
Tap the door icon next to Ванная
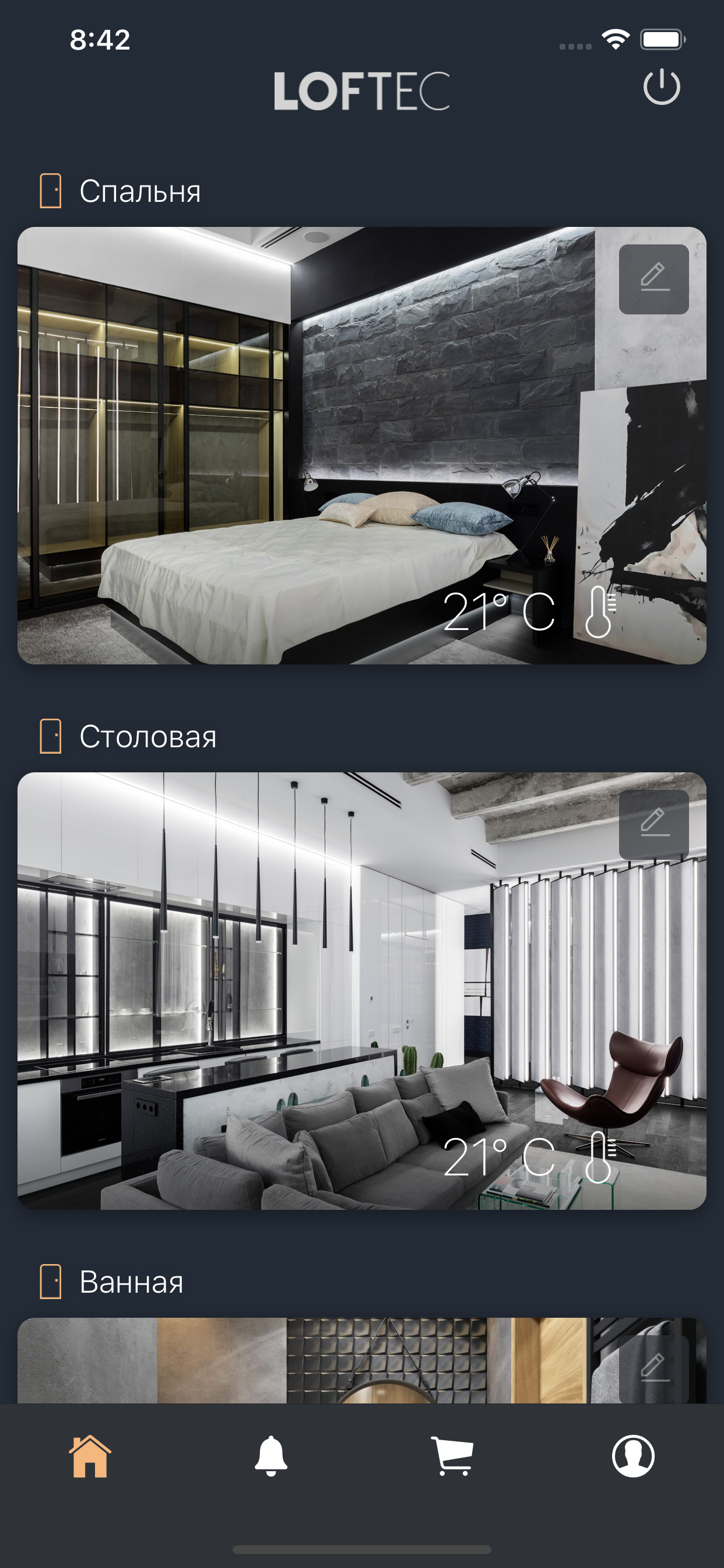(50, 1283)
